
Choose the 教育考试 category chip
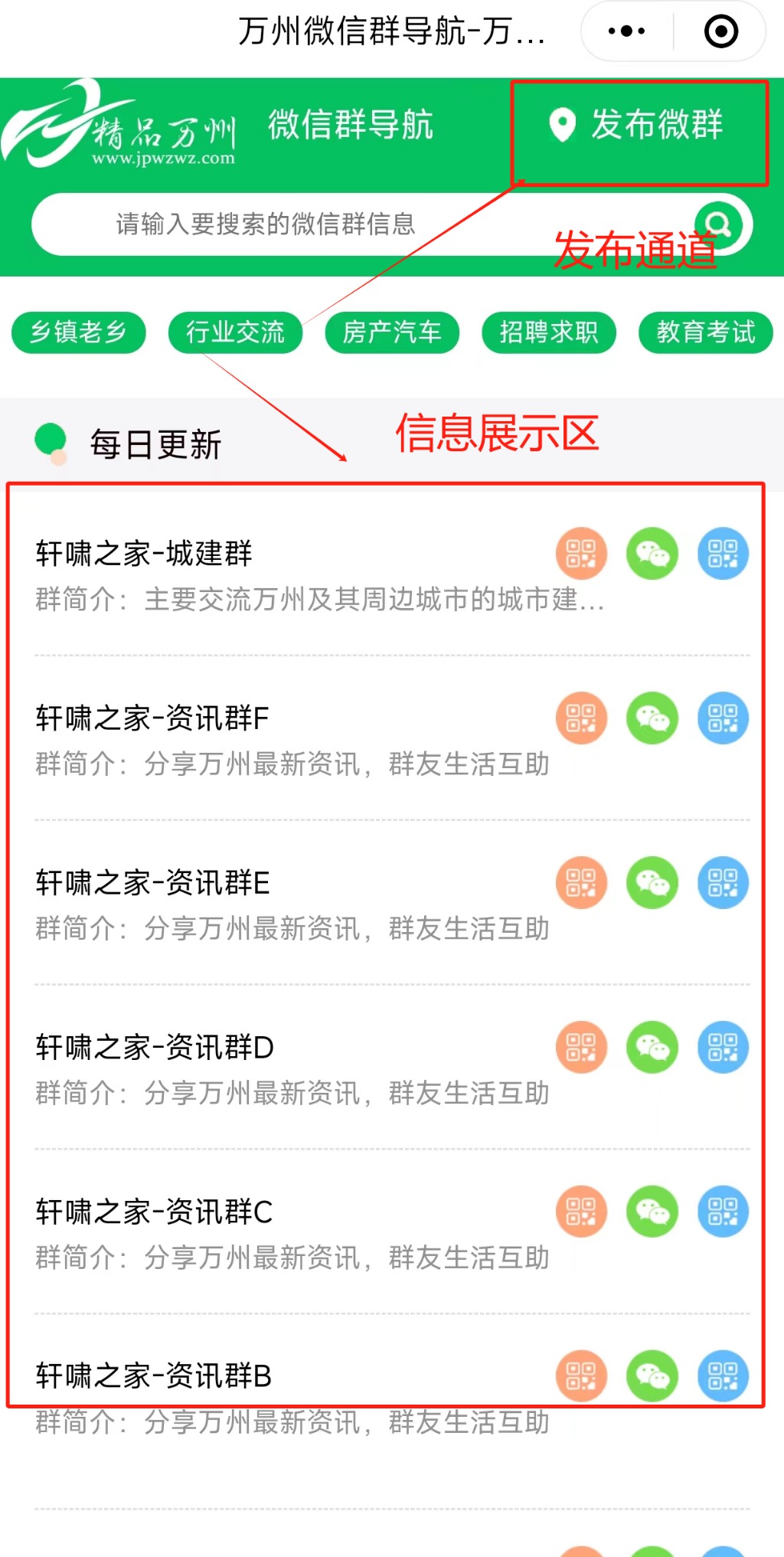(x=705, y=332)
